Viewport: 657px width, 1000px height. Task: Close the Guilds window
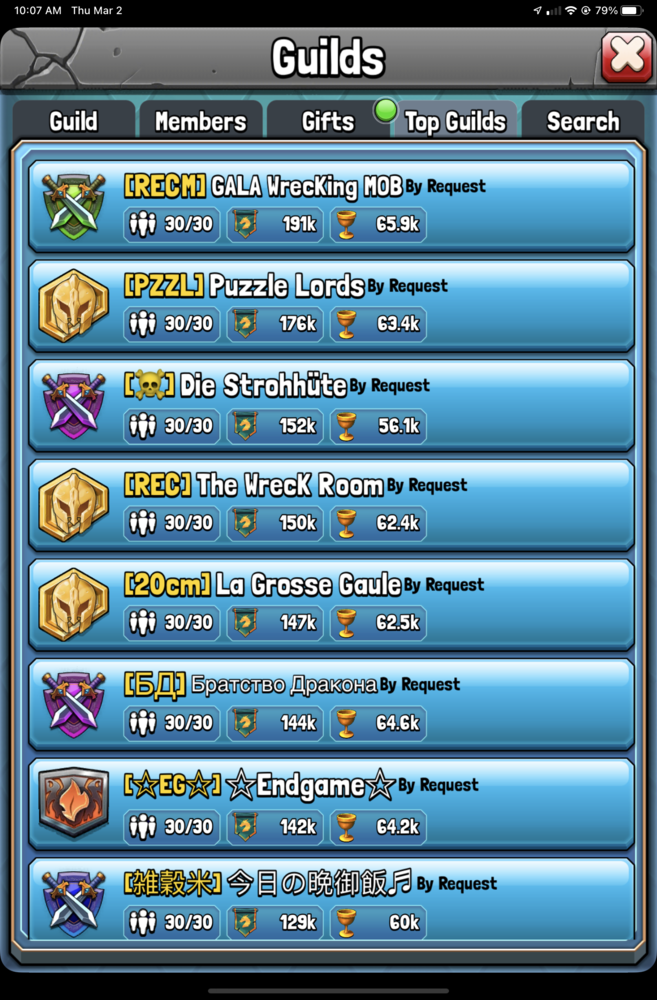click(627, 57)
